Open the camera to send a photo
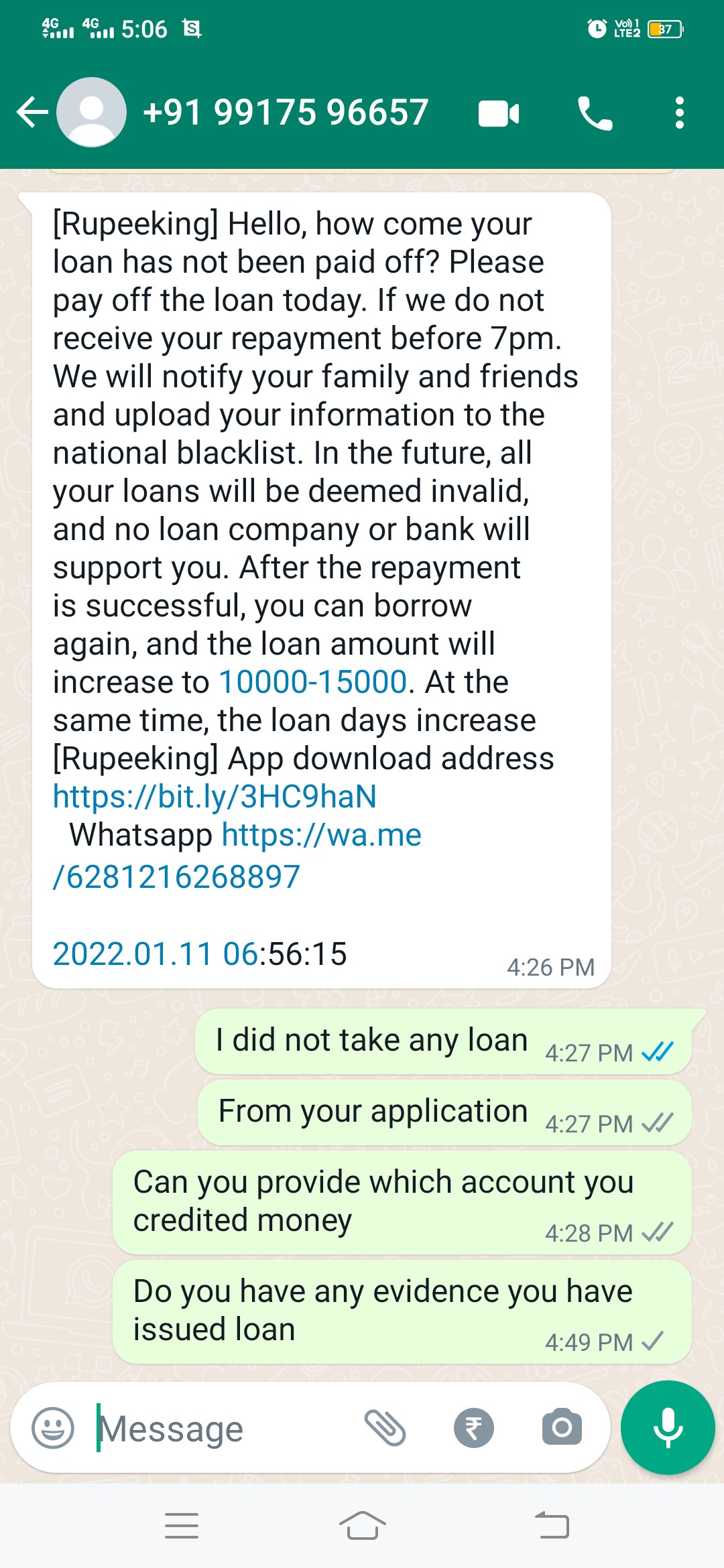Viewport: 724px width, 1568px height. click(562, 1428)
